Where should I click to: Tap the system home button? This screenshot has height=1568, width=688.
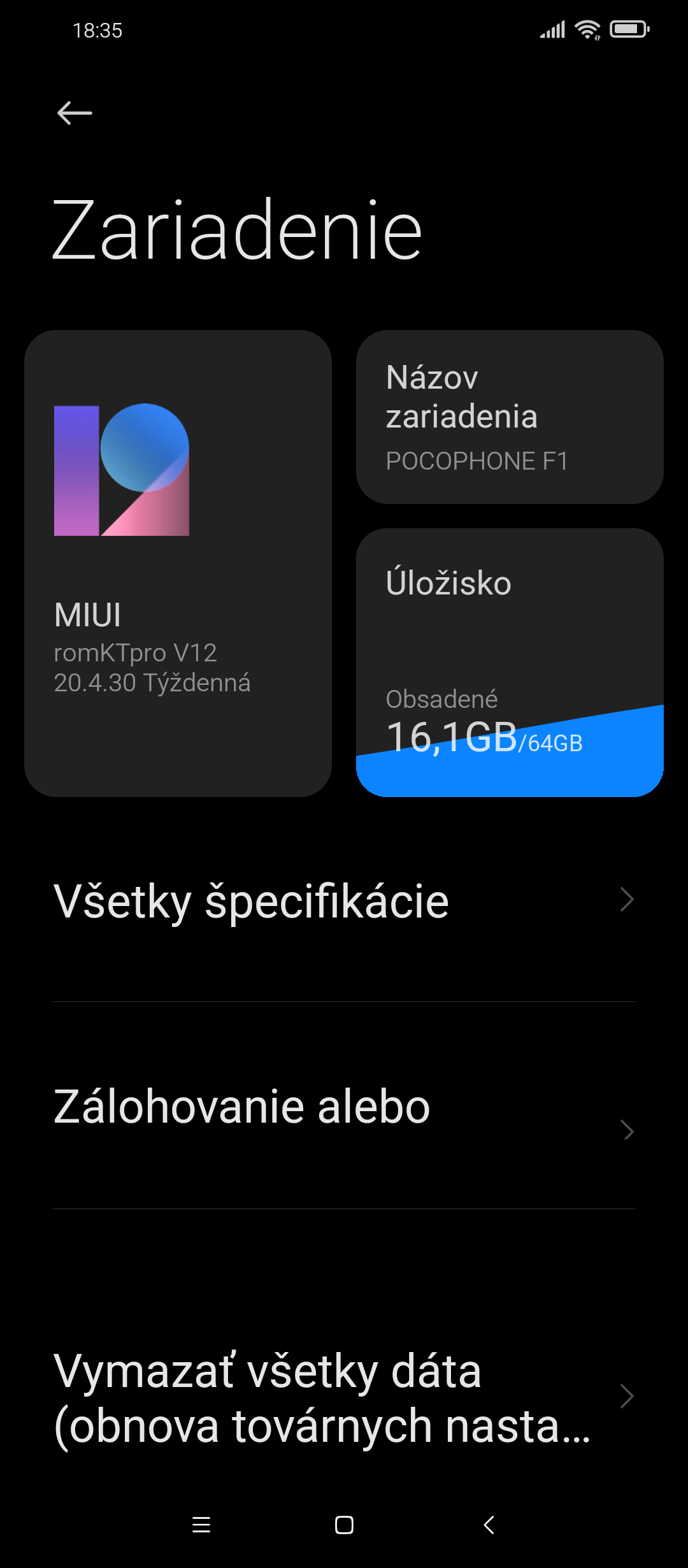coord(344,1525)
